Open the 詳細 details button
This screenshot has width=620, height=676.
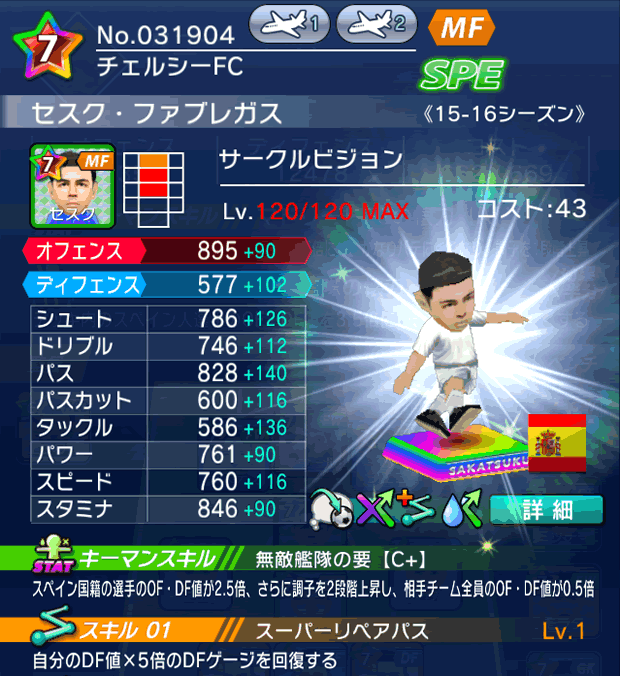[546, 509]
